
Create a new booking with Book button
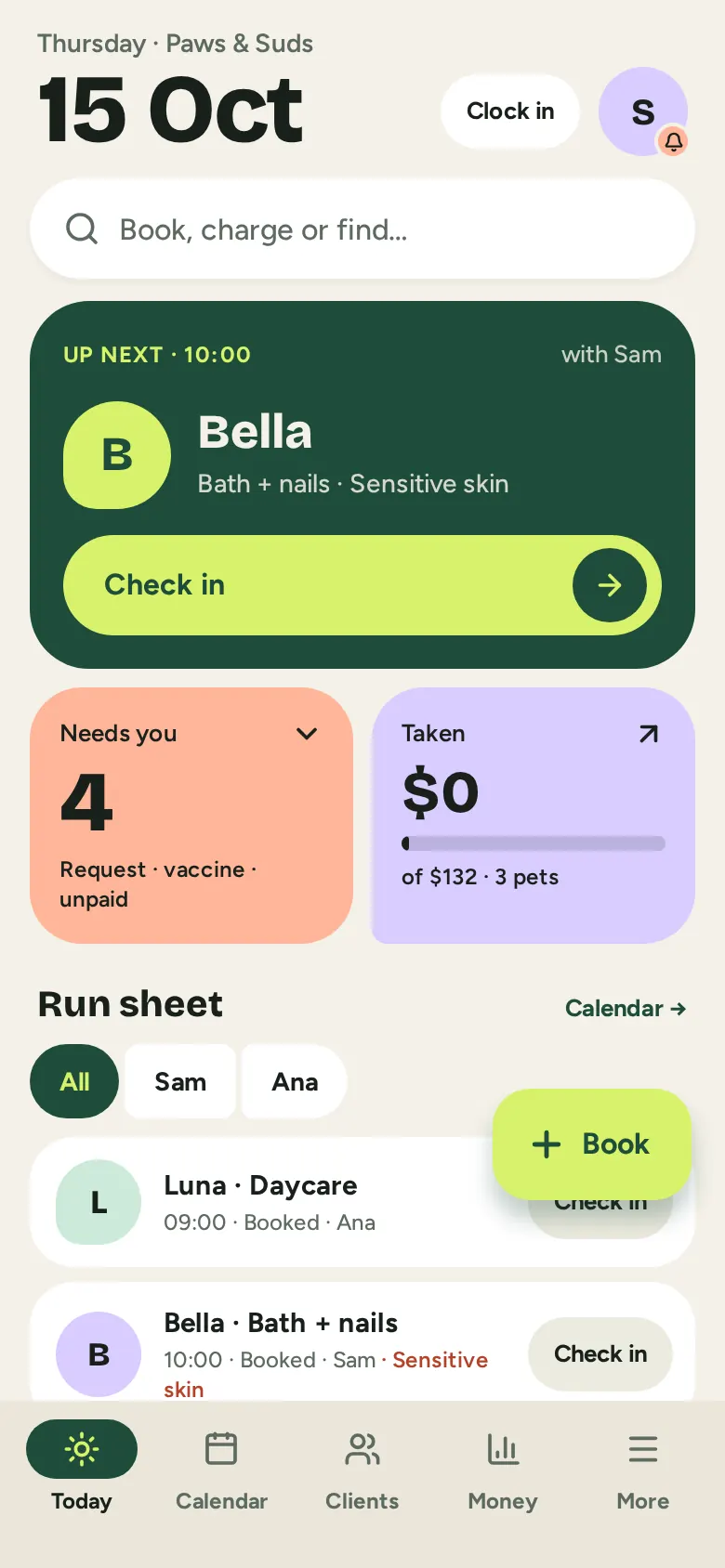(591, 1143)
